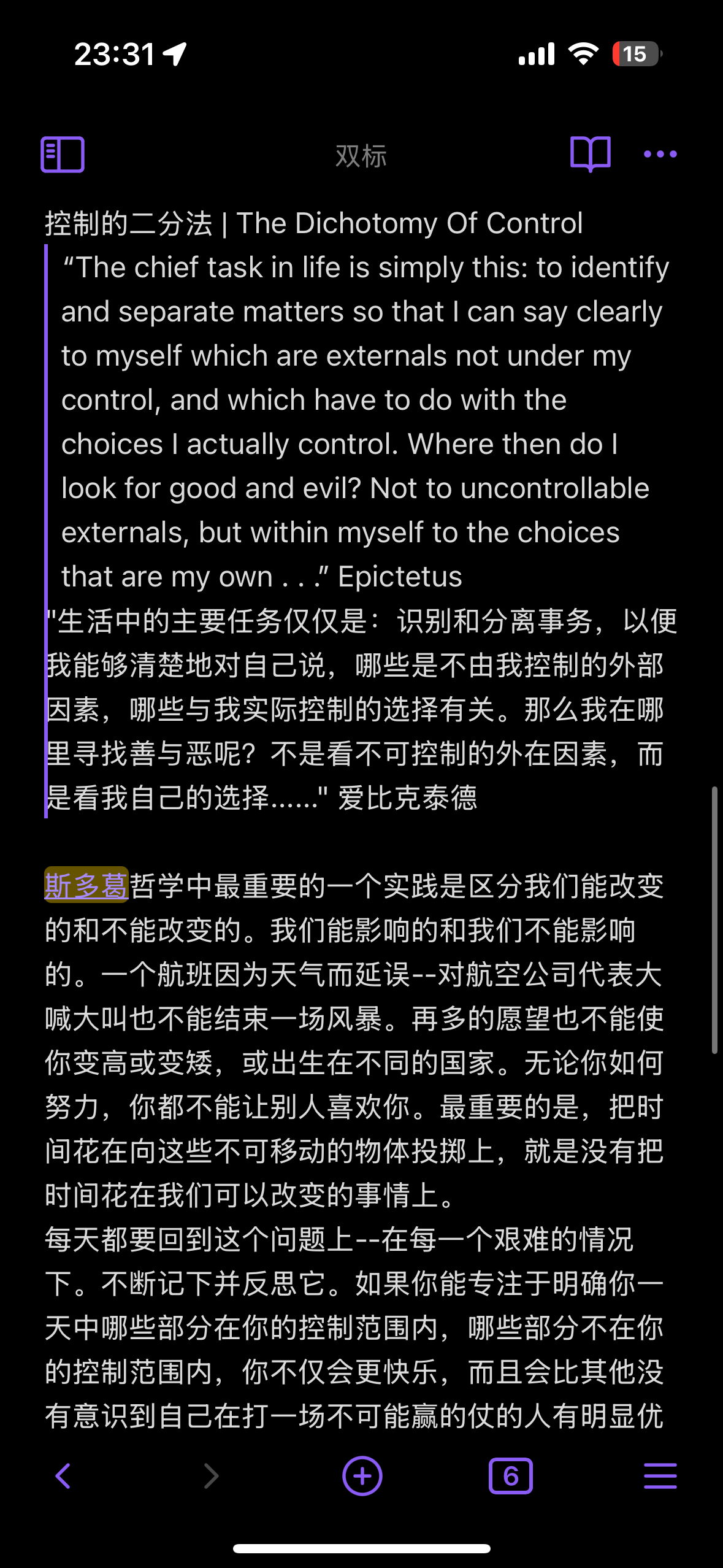
Task: Open the hamburger menu at bottom
Action: pyautogui.click(x=660, y=1476)
